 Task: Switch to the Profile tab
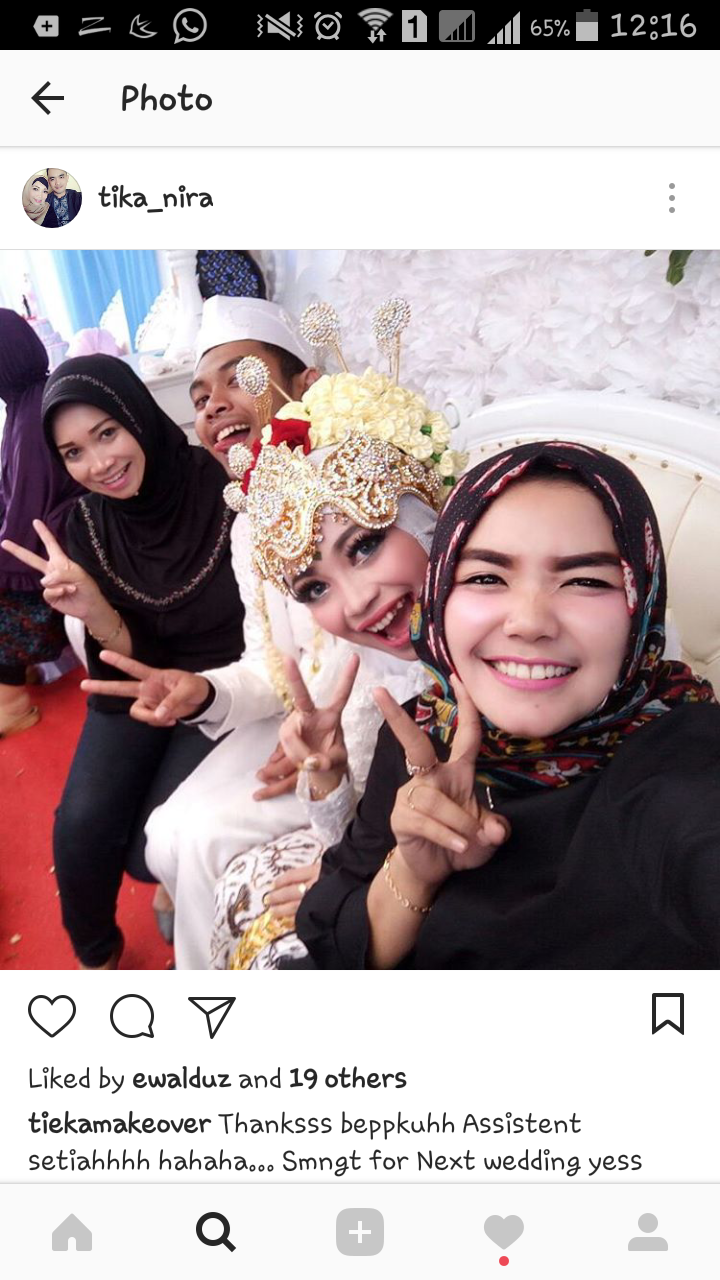pyautogui.click(x=648, y=1233)
